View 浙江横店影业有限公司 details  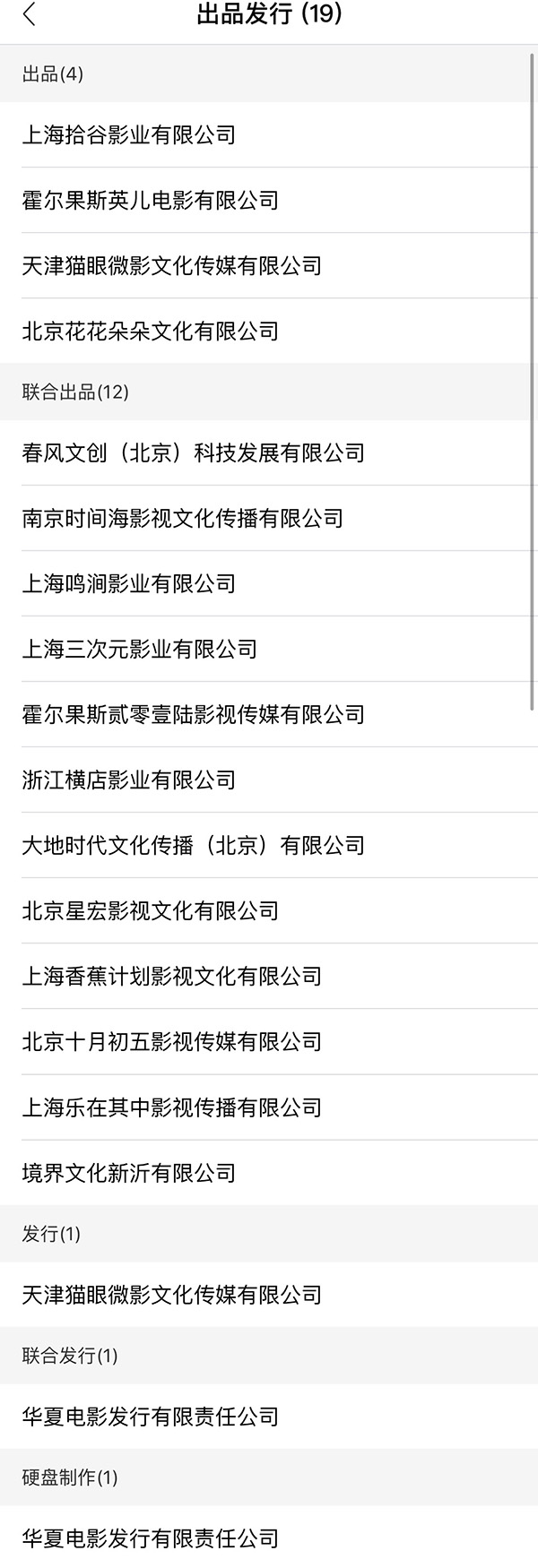click(x=129, y=780)
